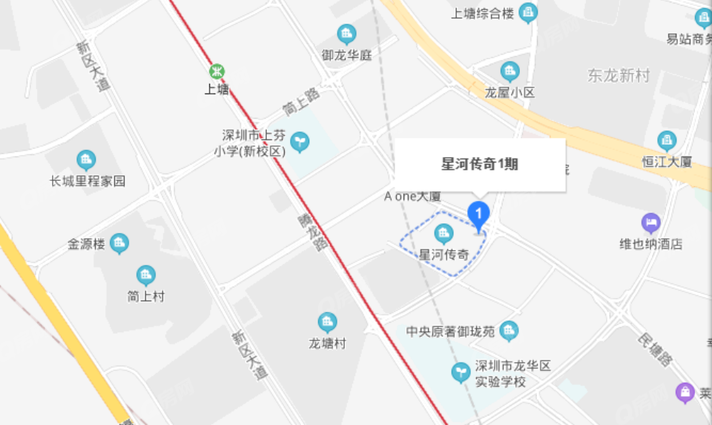The height and width of the screenshot is (425, 712).
Task: Open the 长城里程家园 map point
Action: tap(87, 159)
